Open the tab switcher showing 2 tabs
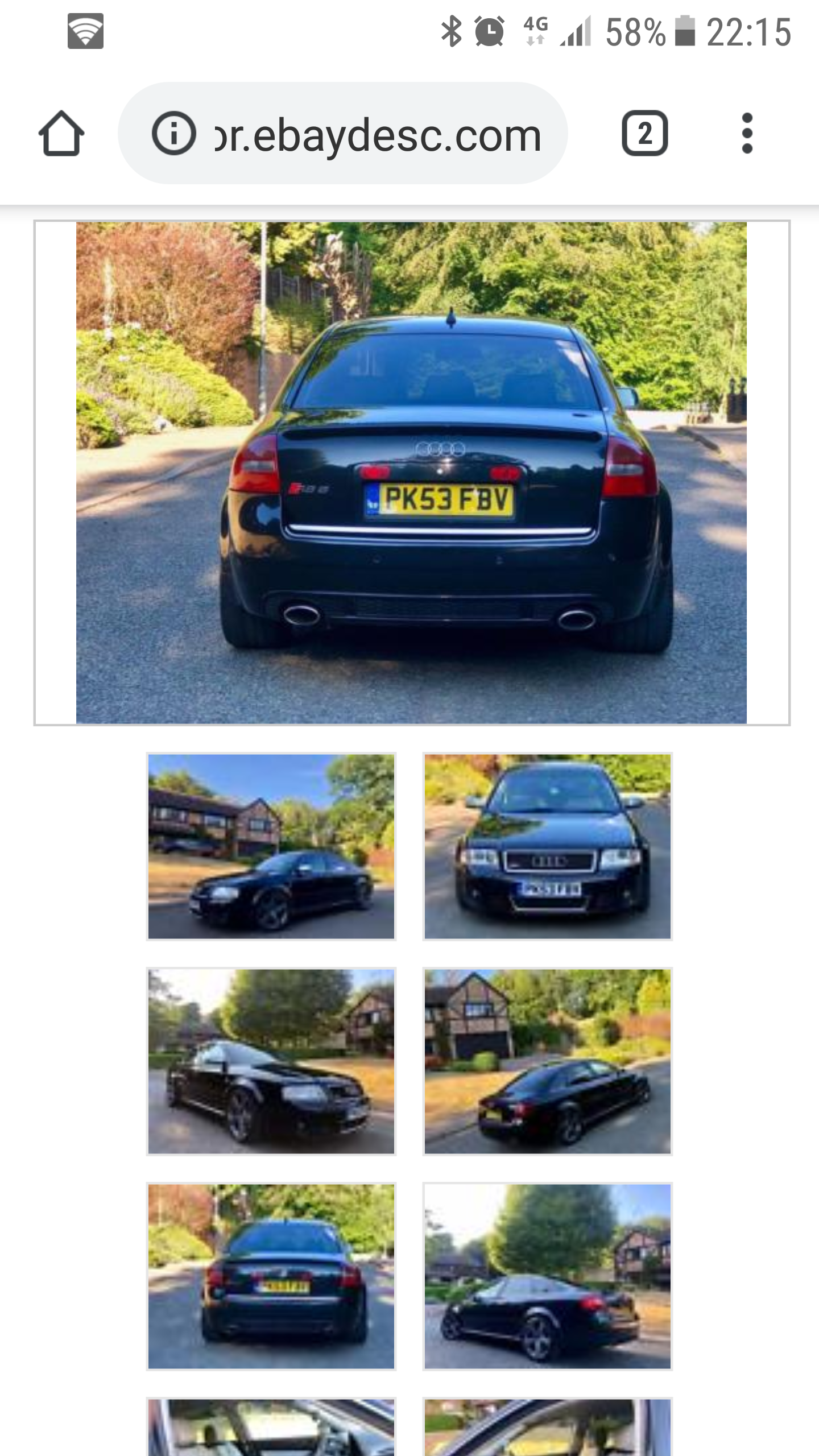This screenshot has height=1456, width=819. 644,134
